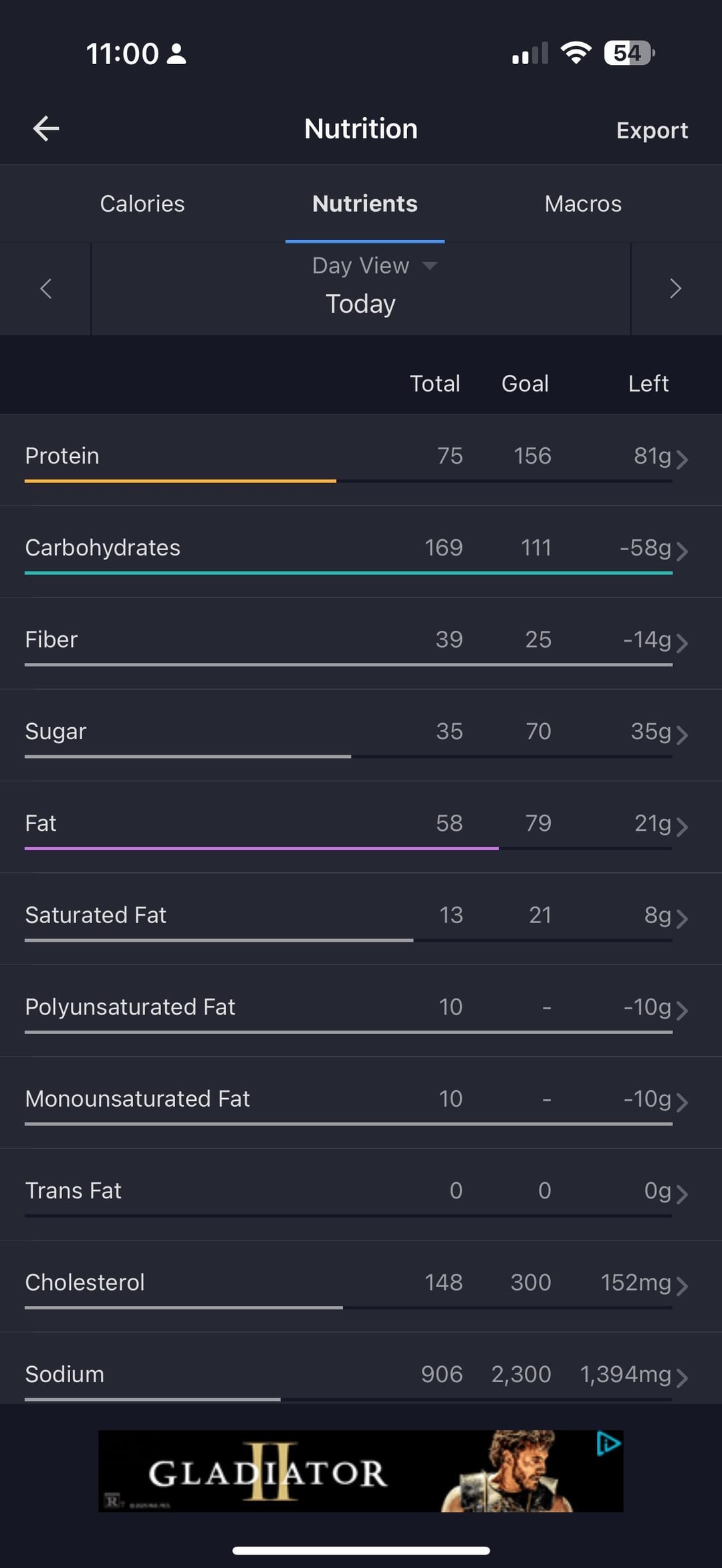Switch to the Macros tab

coord(583,204)
